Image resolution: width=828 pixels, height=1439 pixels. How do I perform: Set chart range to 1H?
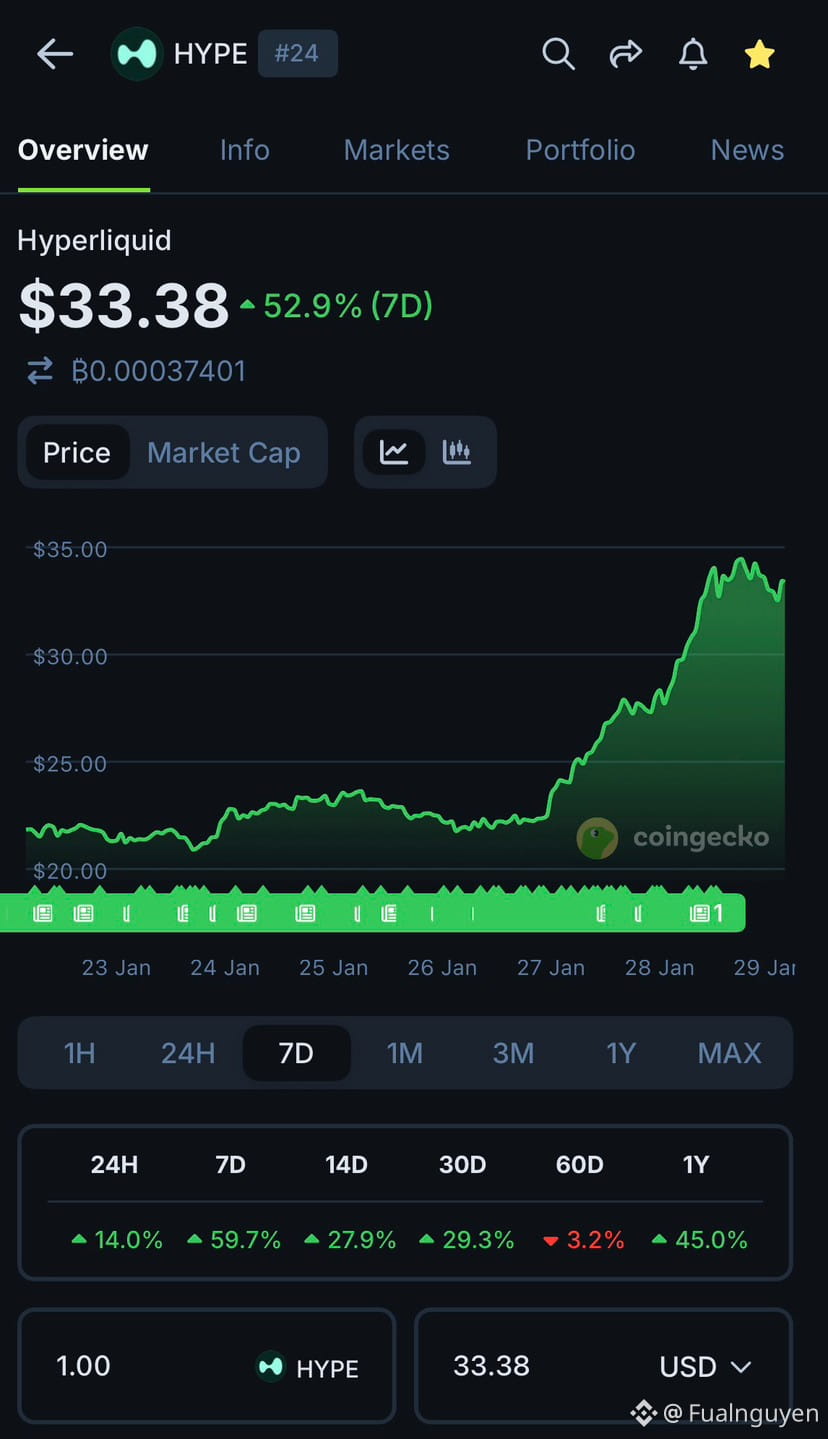79,1053
